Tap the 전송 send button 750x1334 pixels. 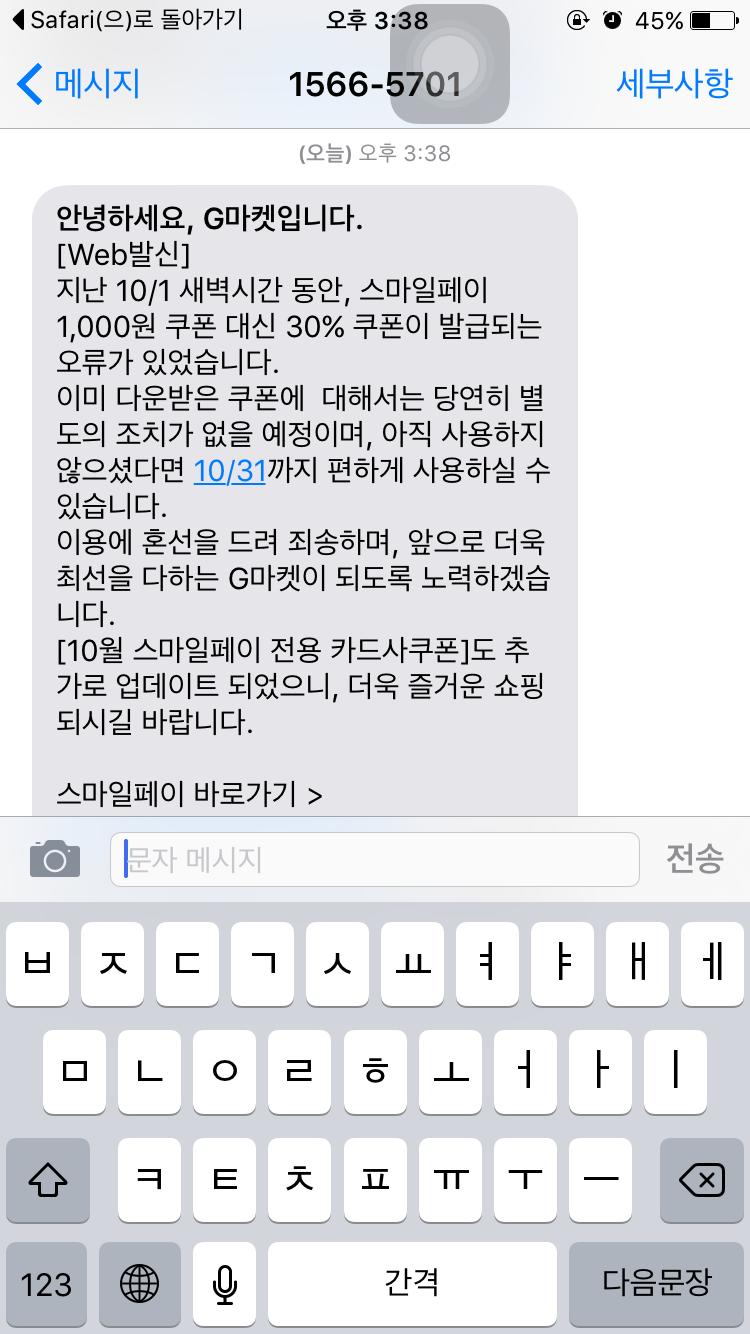pyautogui.click(x=694, y=859)
